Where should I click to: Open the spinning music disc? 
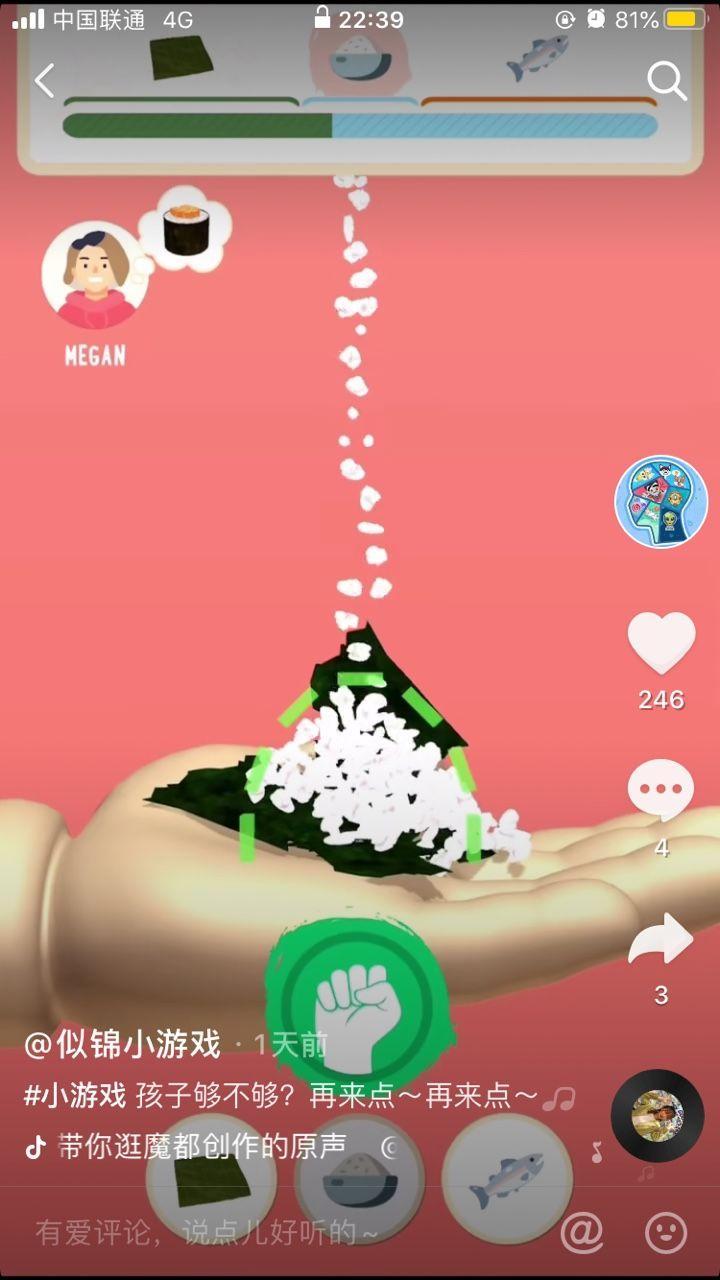click(x=657, y=1115)
